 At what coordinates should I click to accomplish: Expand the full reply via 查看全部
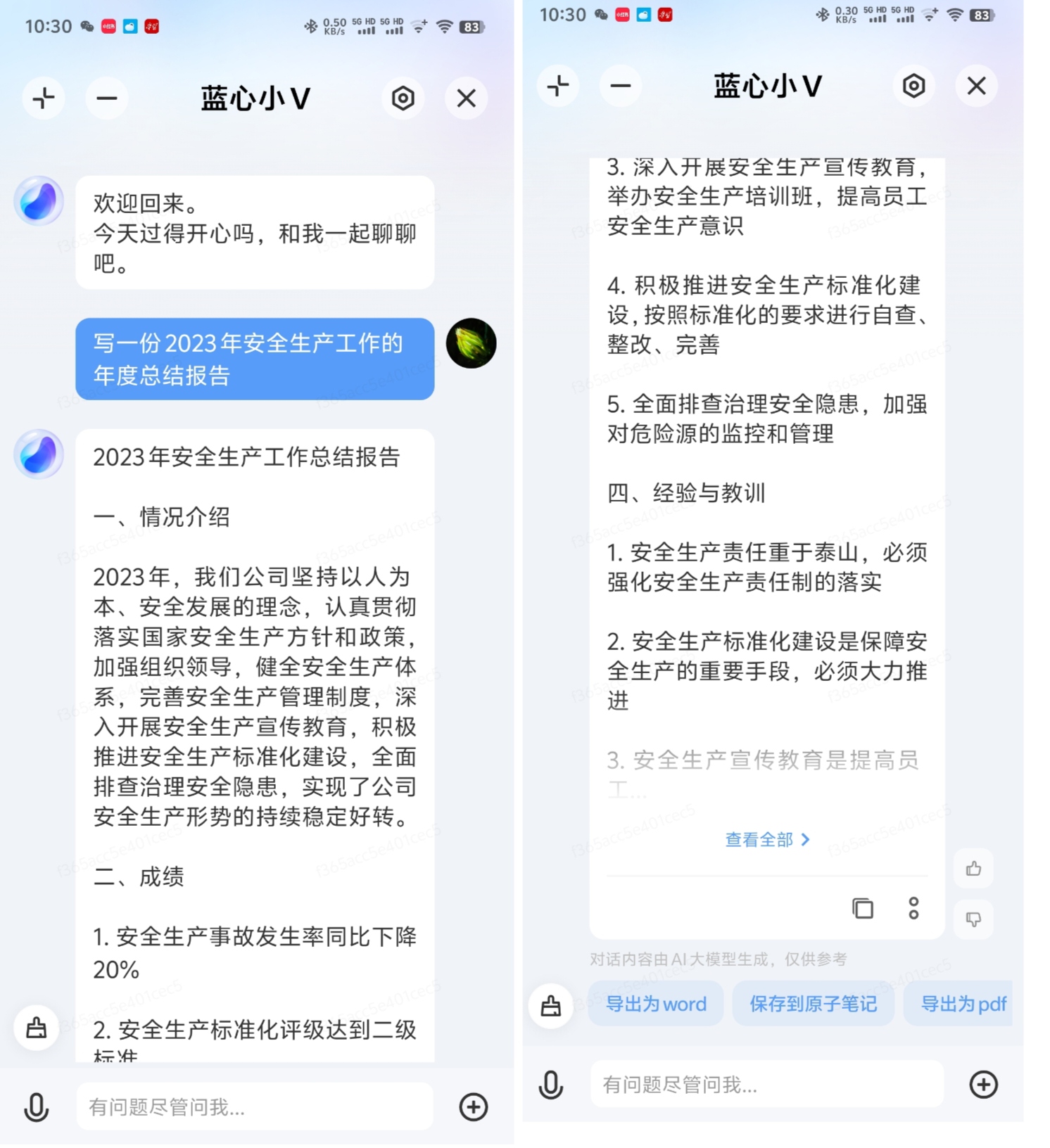(766, 839)
